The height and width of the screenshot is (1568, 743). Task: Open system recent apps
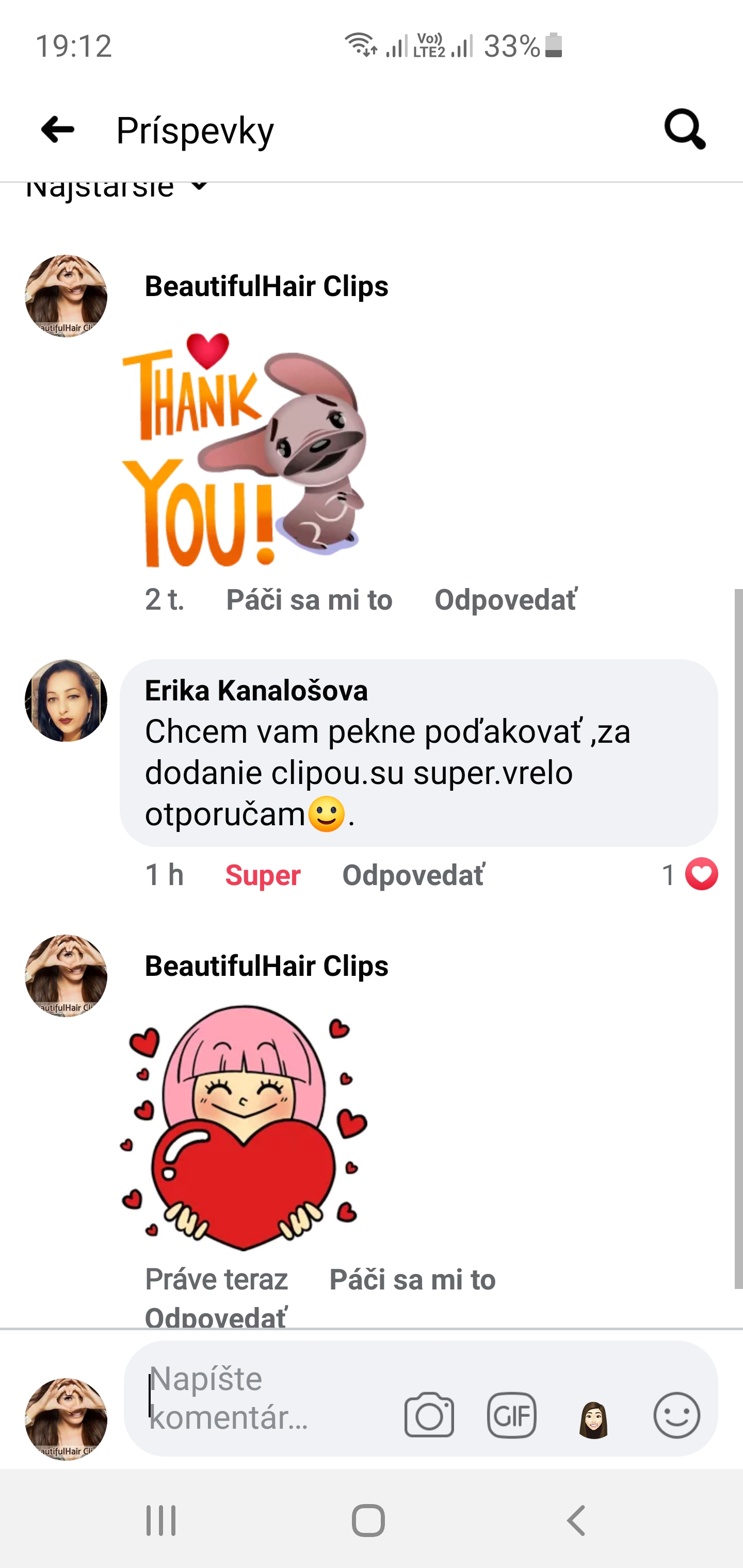(x=161, y=1520)
